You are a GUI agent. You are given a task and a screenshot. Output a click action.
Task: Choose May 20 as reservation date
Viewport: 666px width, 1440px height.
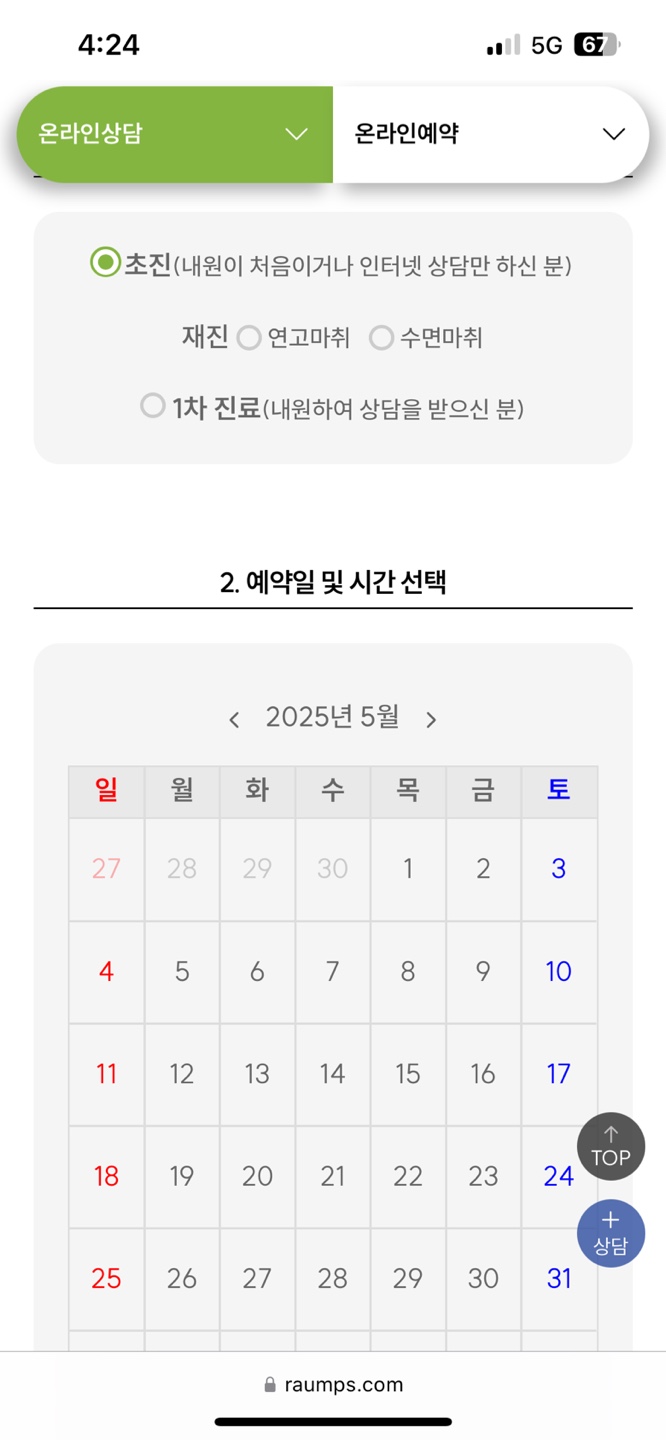(257, 1176)
